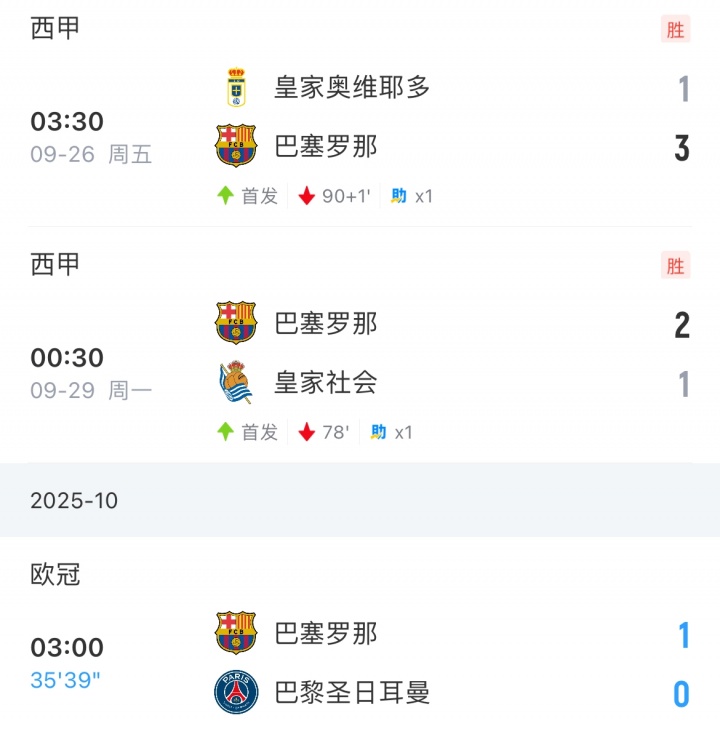
Task: Open the Real Oviedo vs Barcelona match on 09-26
Action: 360,120
